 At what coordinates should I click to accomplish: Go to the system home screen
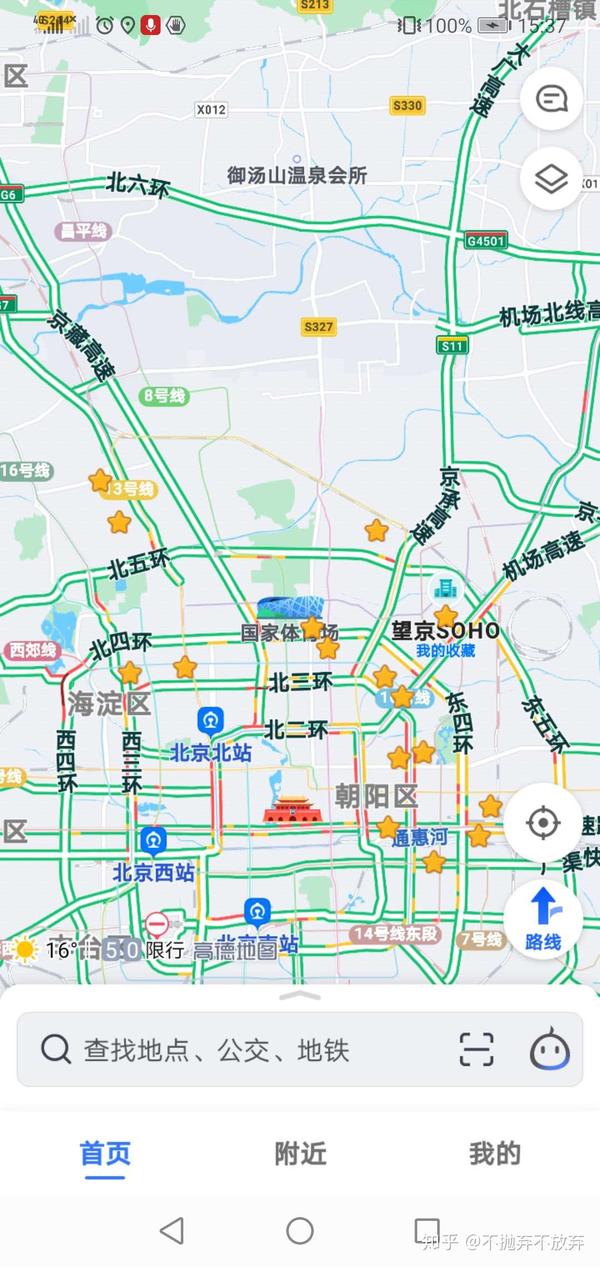point(300,1230)
